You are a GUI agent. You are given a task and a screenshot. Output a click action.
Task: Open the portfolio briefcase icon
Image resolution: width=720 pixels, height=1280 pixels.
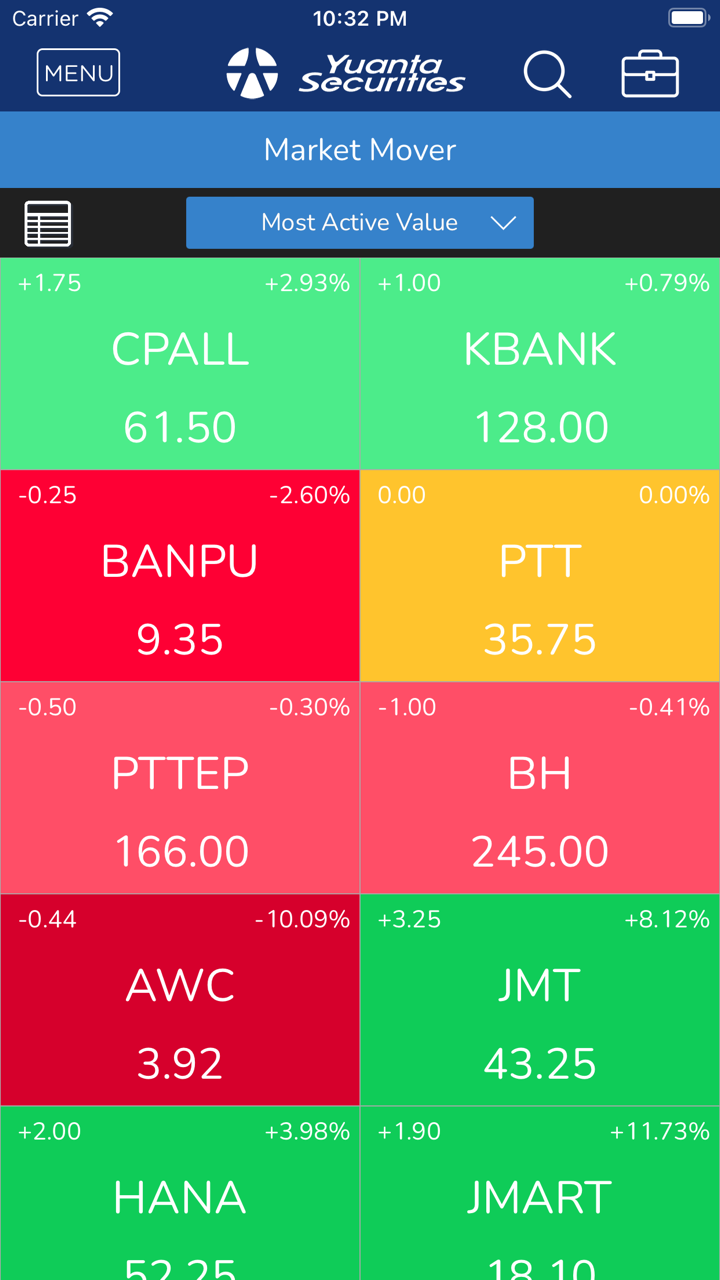pos(650,74)
